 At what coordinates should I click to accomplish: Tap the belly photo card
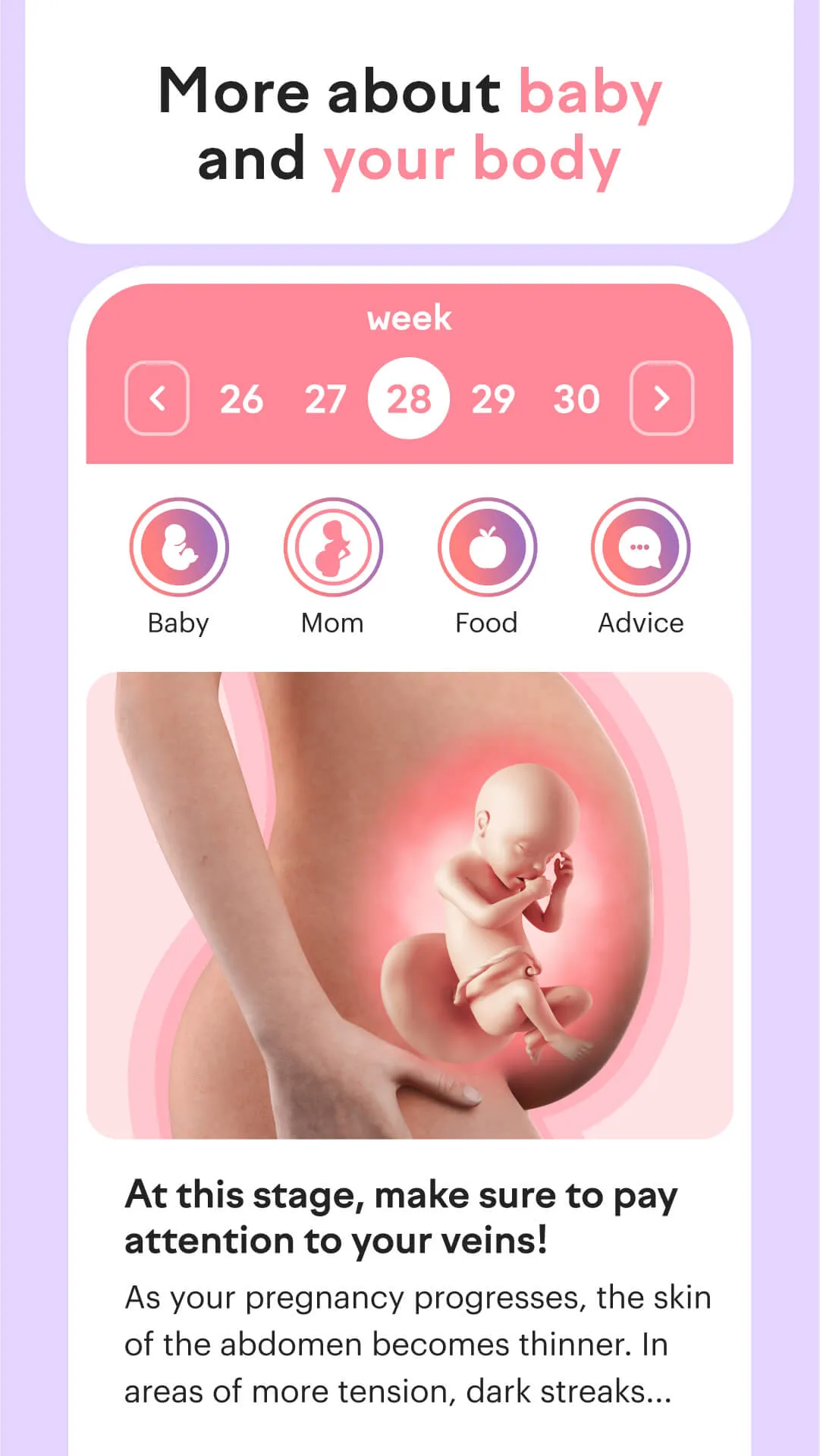[410, 910]
